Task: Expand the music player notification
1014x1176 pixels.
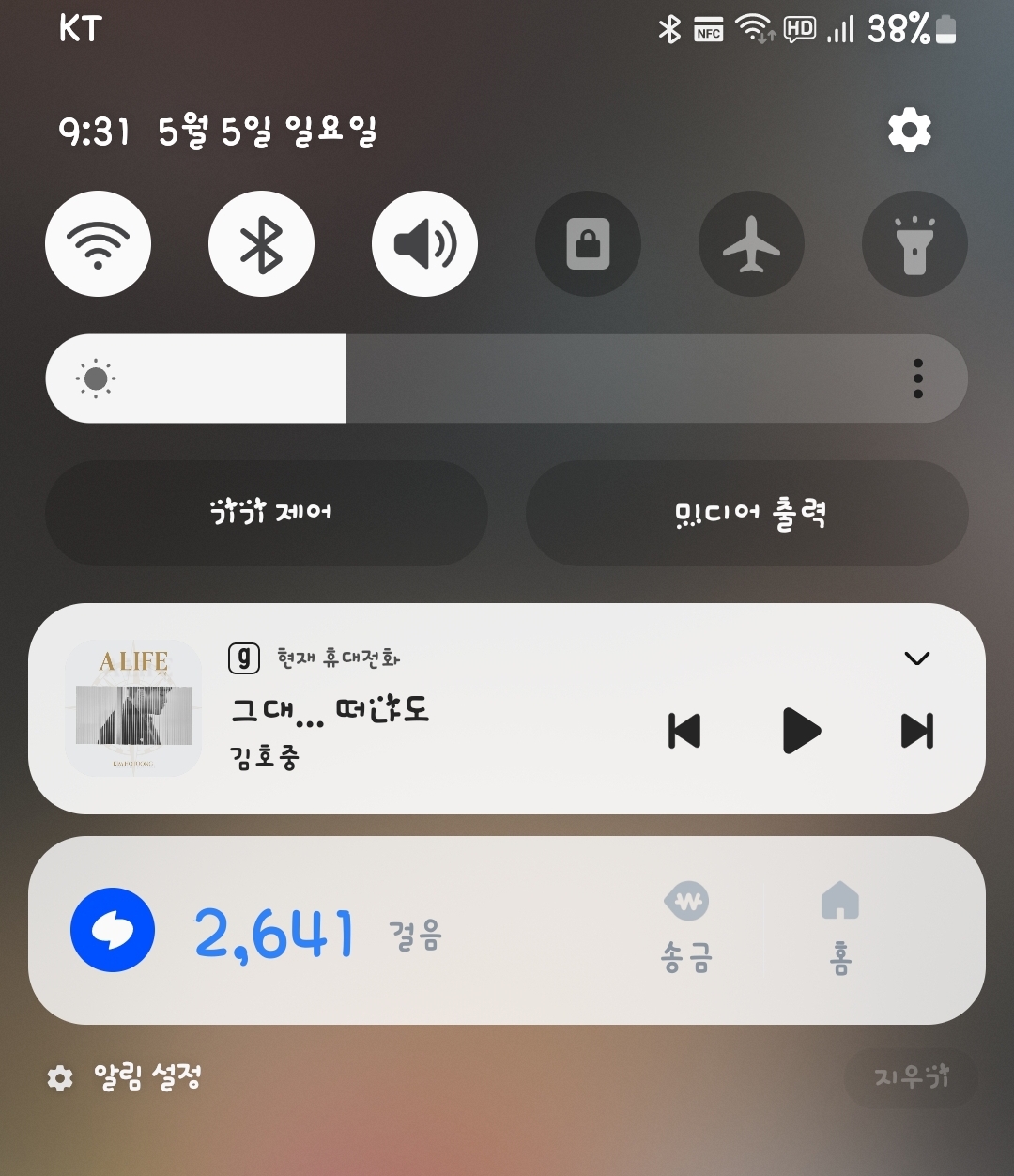Action: coord(916,658)
